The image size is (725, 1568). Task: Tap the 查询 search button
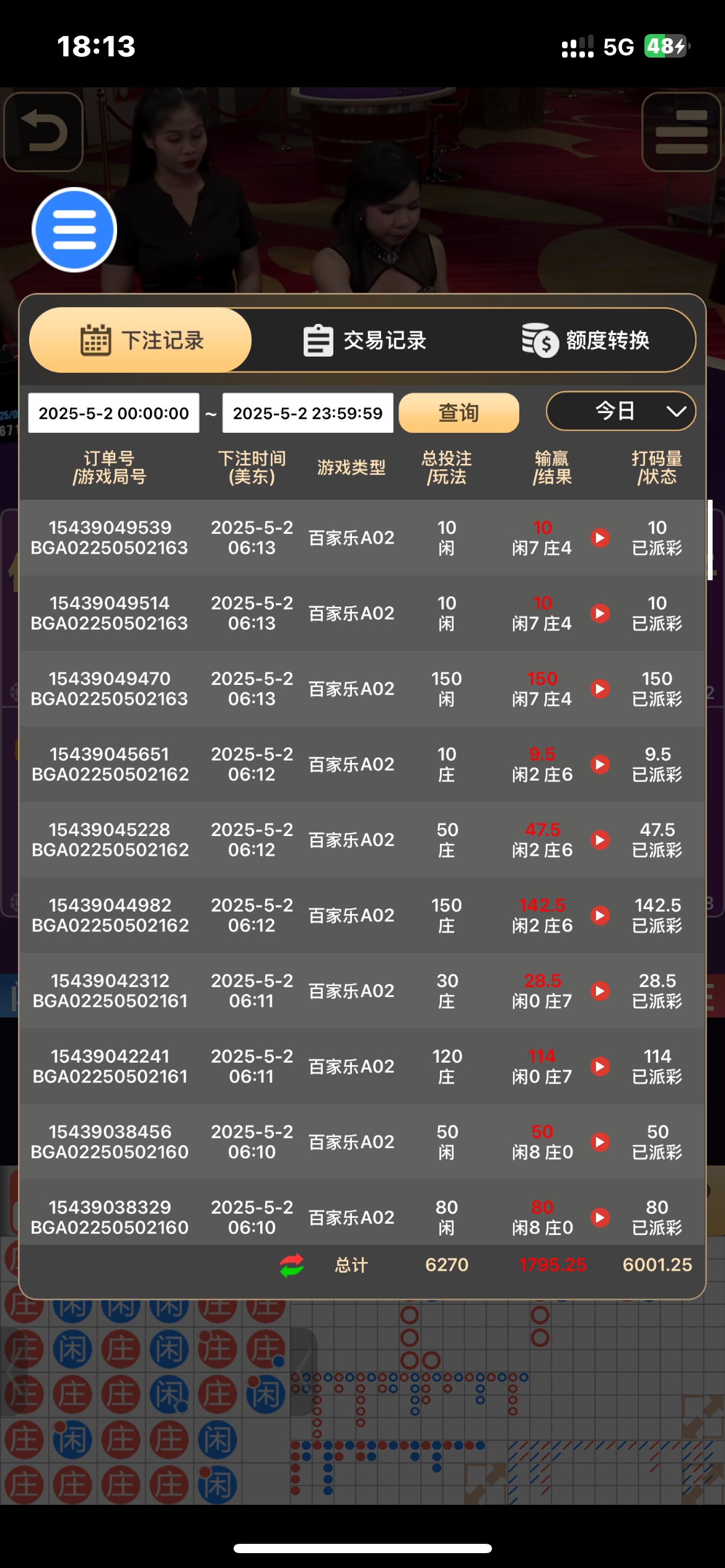(459, 413)
